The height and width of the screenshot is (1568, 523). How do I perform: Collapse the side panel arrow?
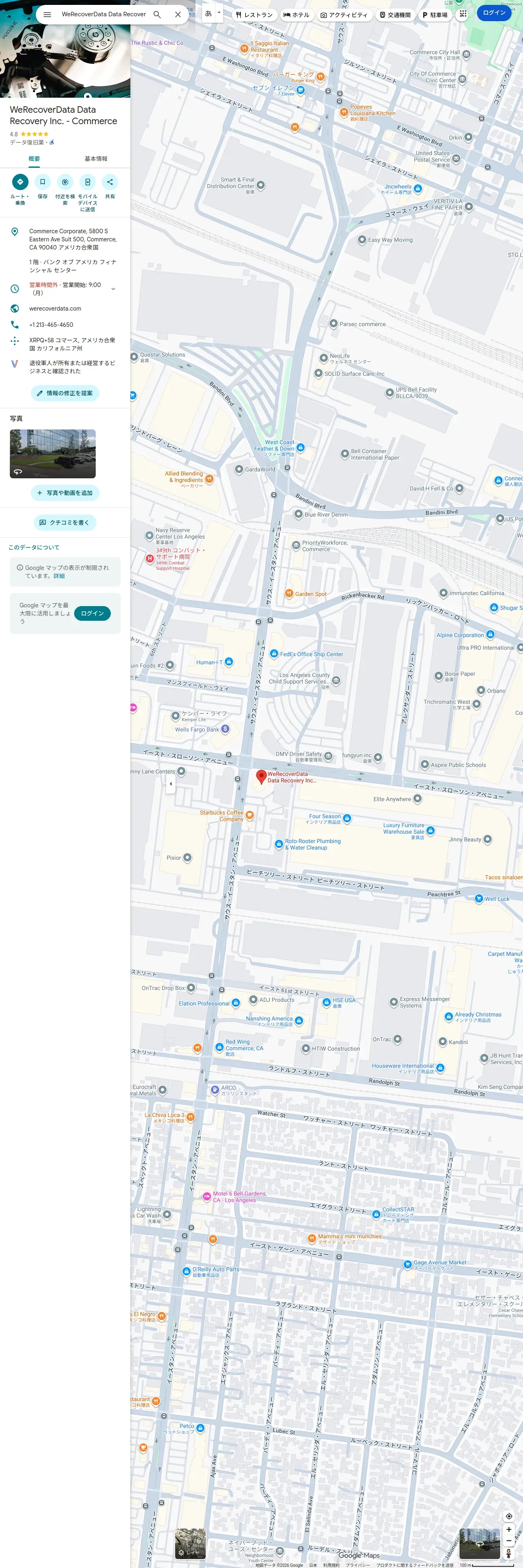coord(171,784)
